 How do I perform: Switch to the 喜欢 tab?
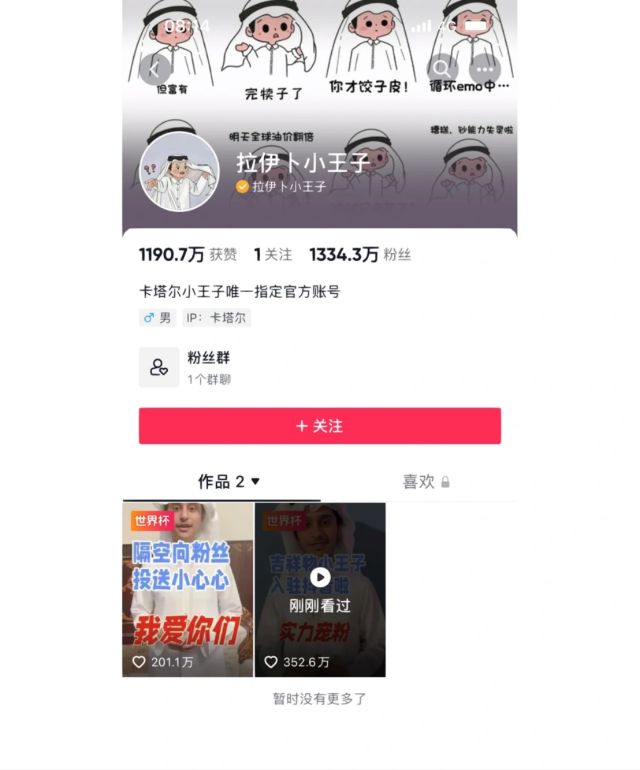425,482
